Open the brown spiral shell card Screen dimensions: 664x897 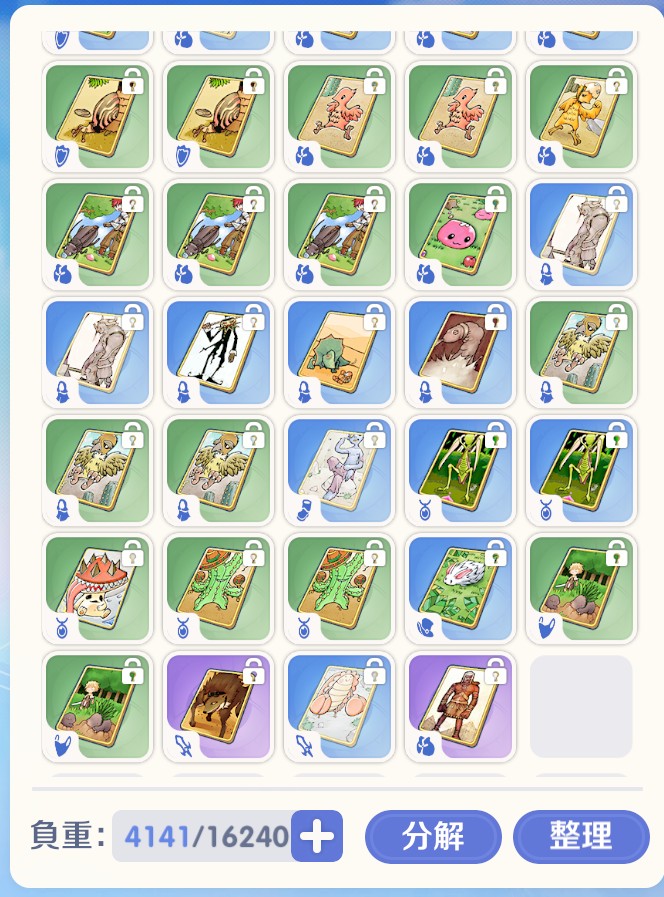(x=460, y=352)
